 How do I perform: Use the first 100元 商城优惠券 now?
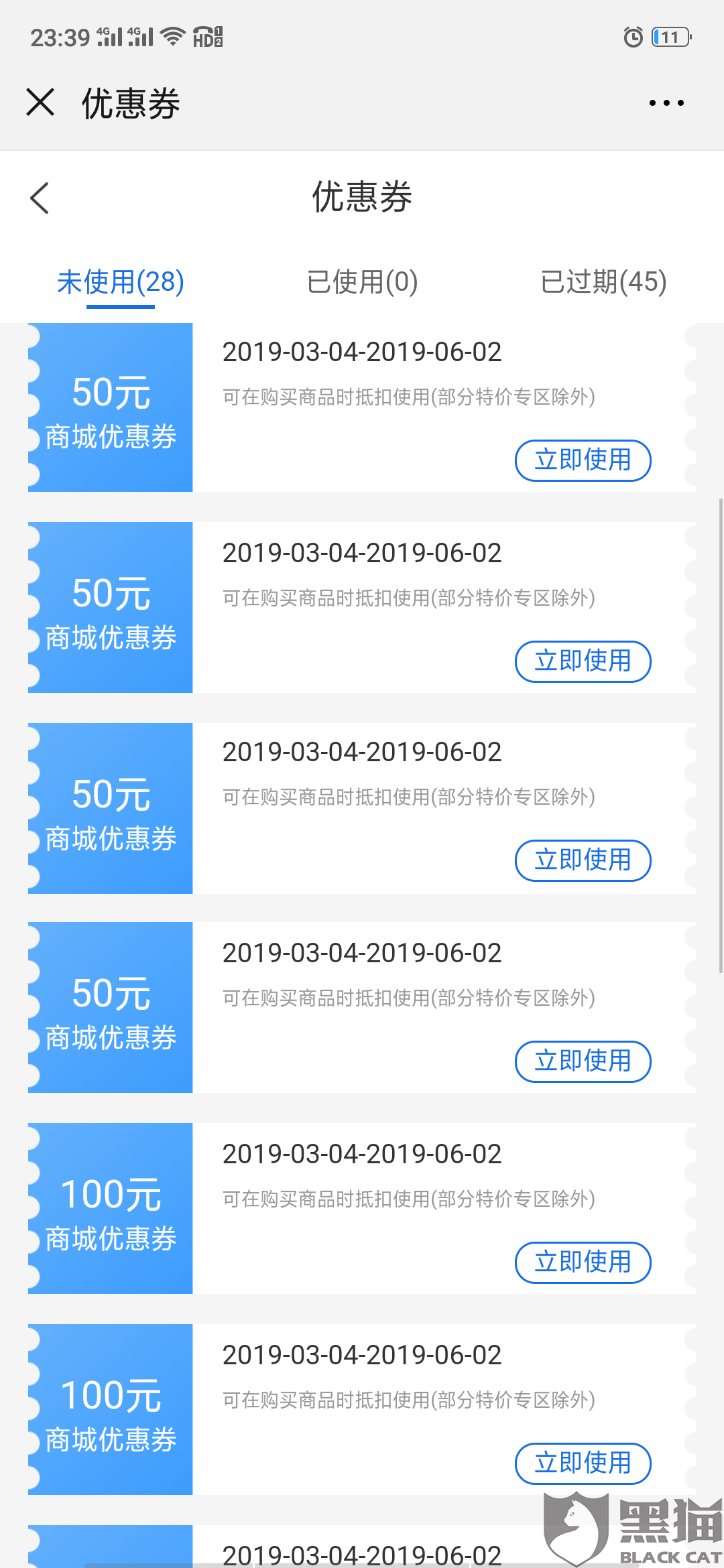tap(583, 1262)
